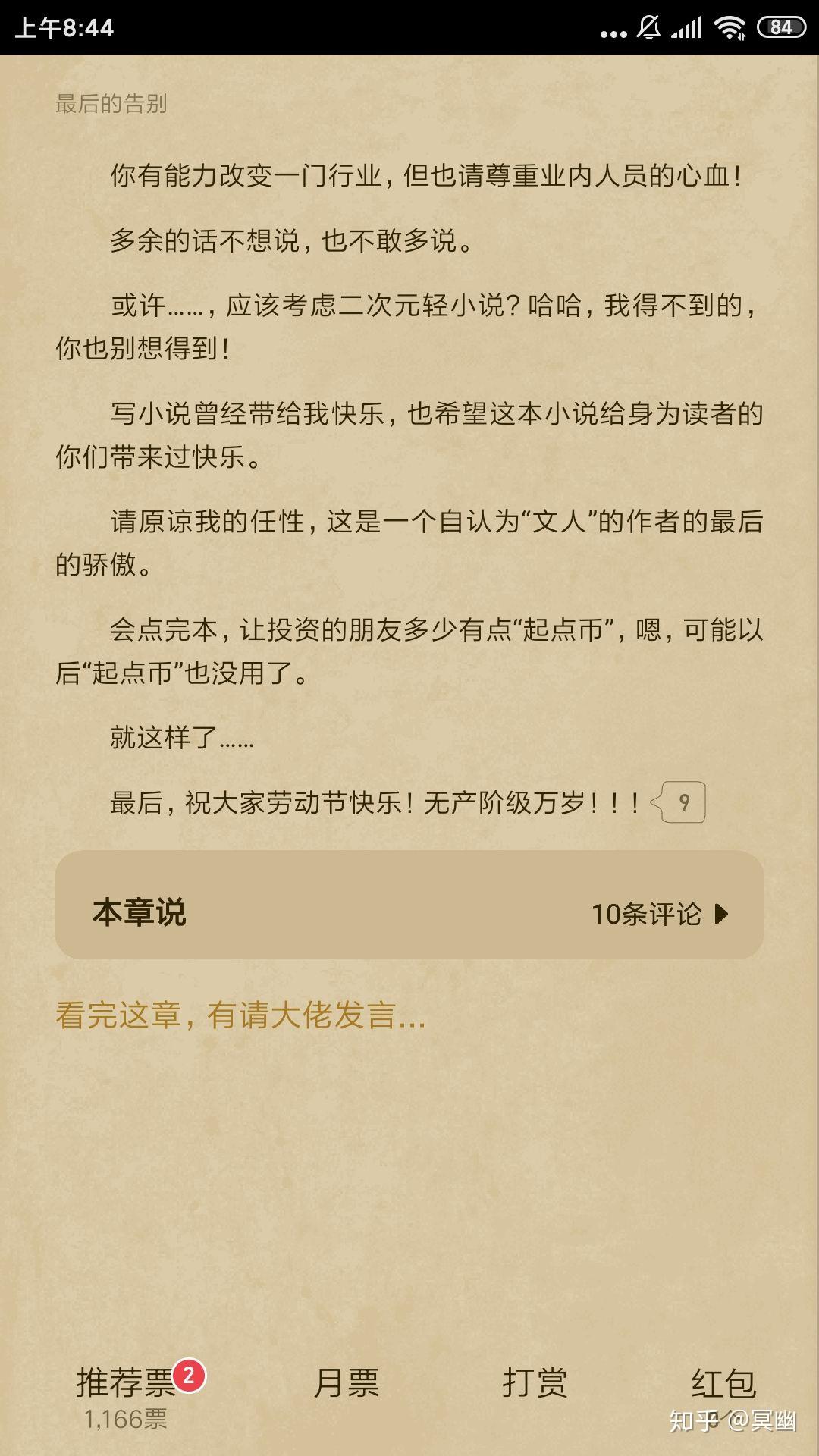The image size is (819, 1456).
Task: Tap the chapter title 最后的告别
Action: tap(111, 106)
